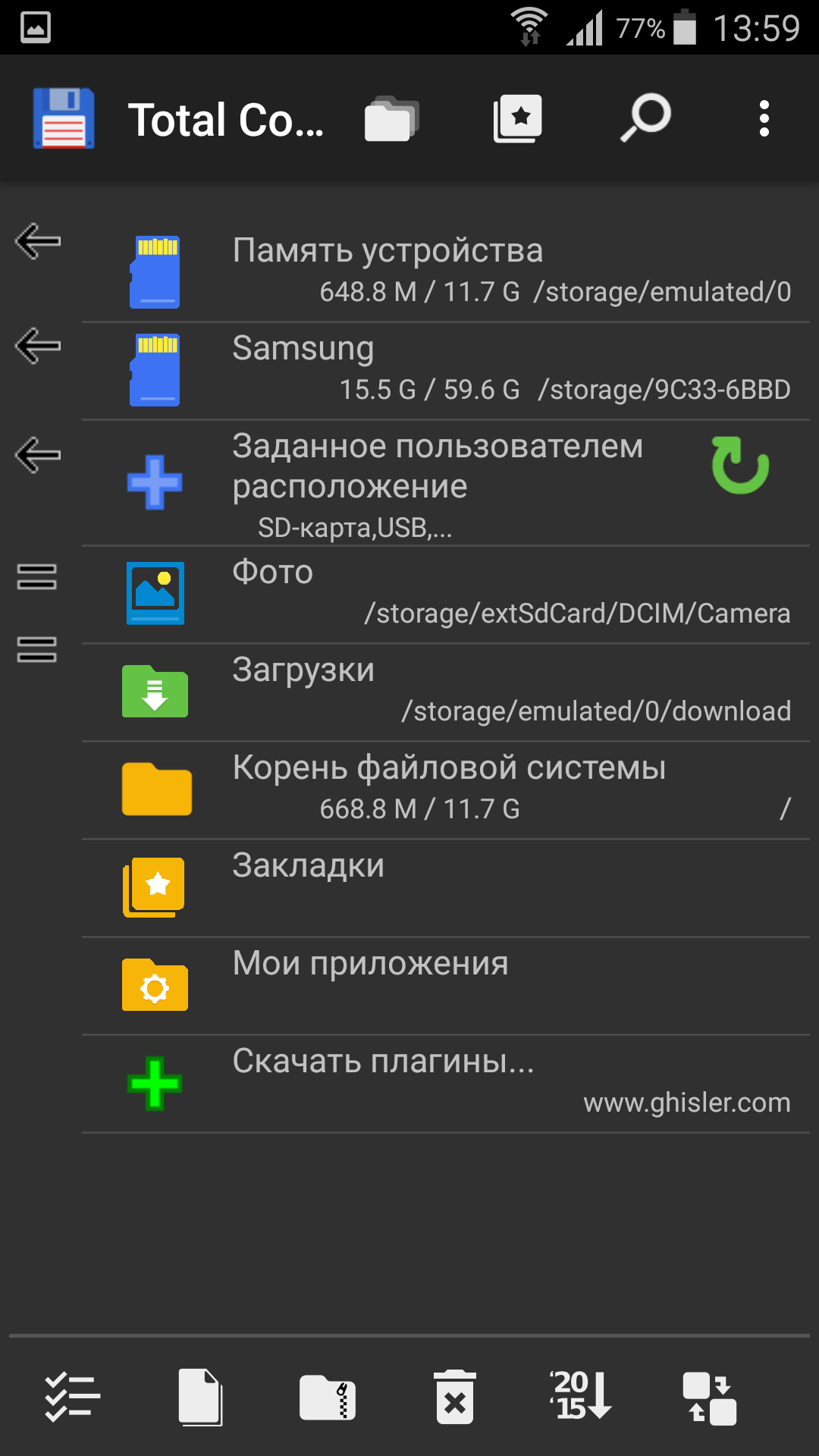Tap the search magnifier icon
The width and height of the screenshot is (819, 1456).
(x=645, y=118)
